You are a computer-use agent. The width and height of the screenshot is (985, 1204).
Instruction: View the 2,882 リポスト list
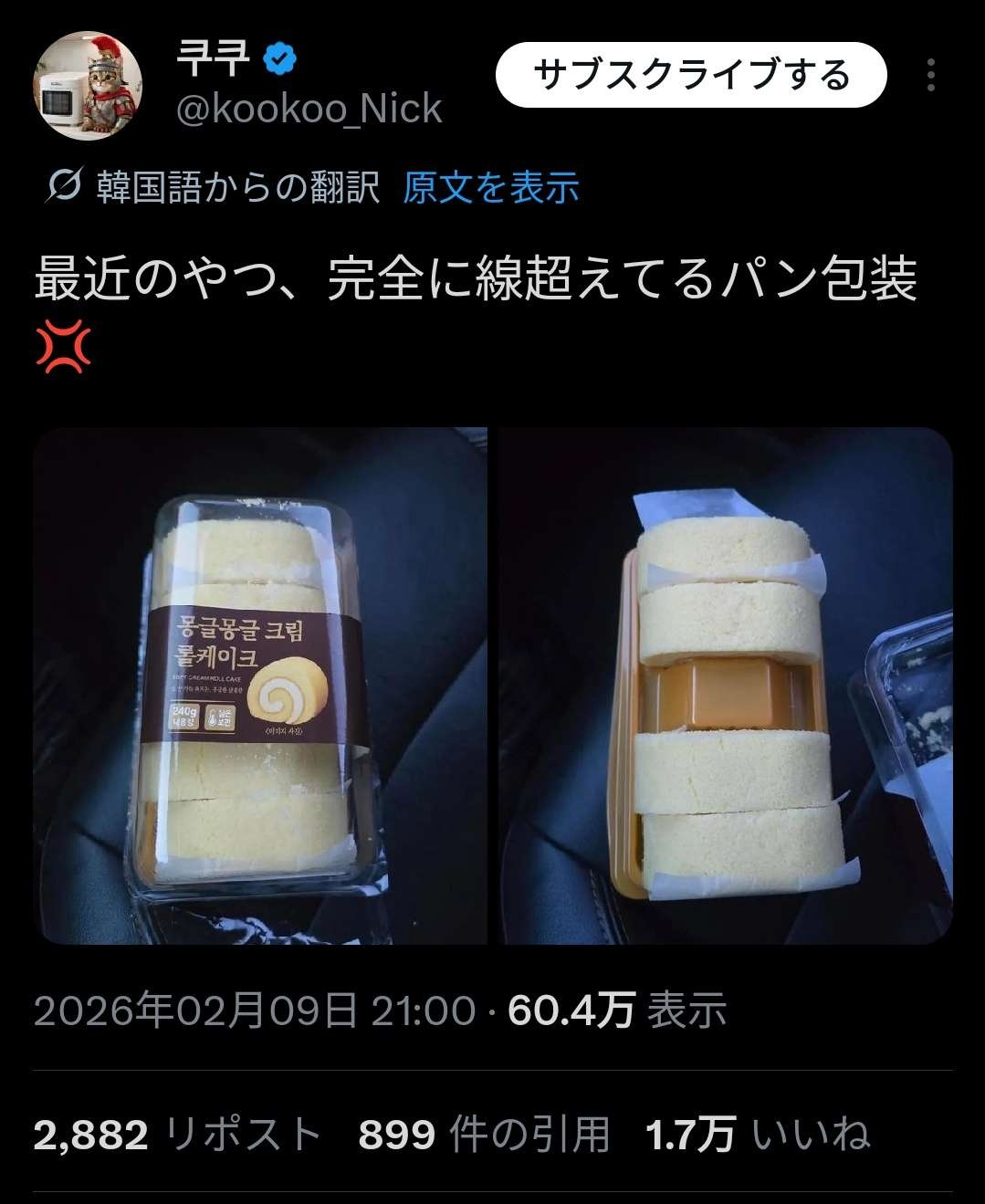(x=178, y=1135)
